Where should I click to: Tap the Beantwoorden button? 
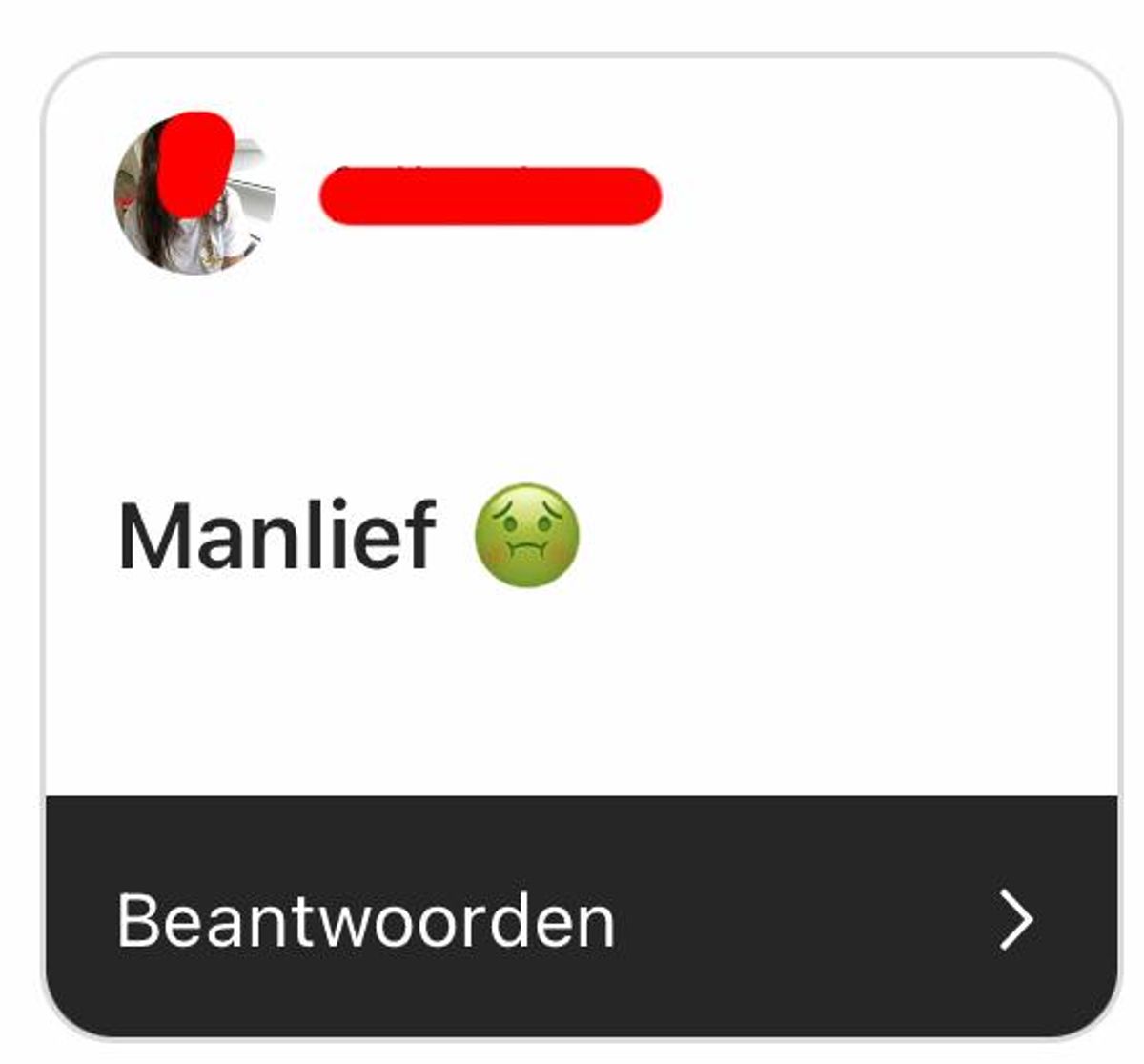click(580, 918)
